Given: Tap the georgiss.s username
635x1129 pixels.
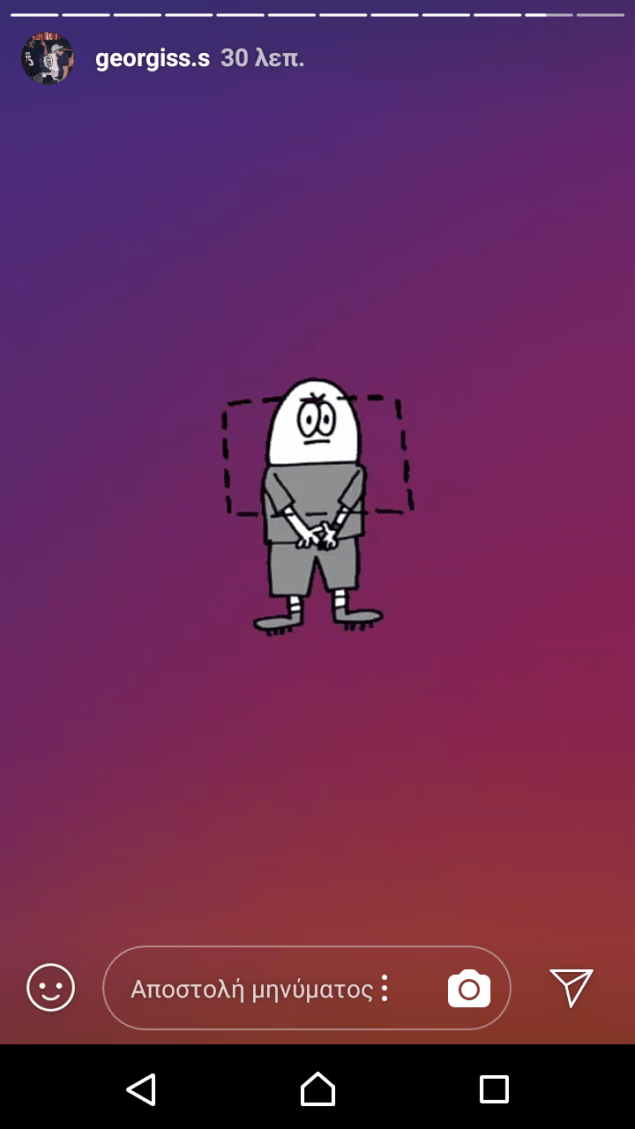Looking at the screenshot, I should [152, 59].
